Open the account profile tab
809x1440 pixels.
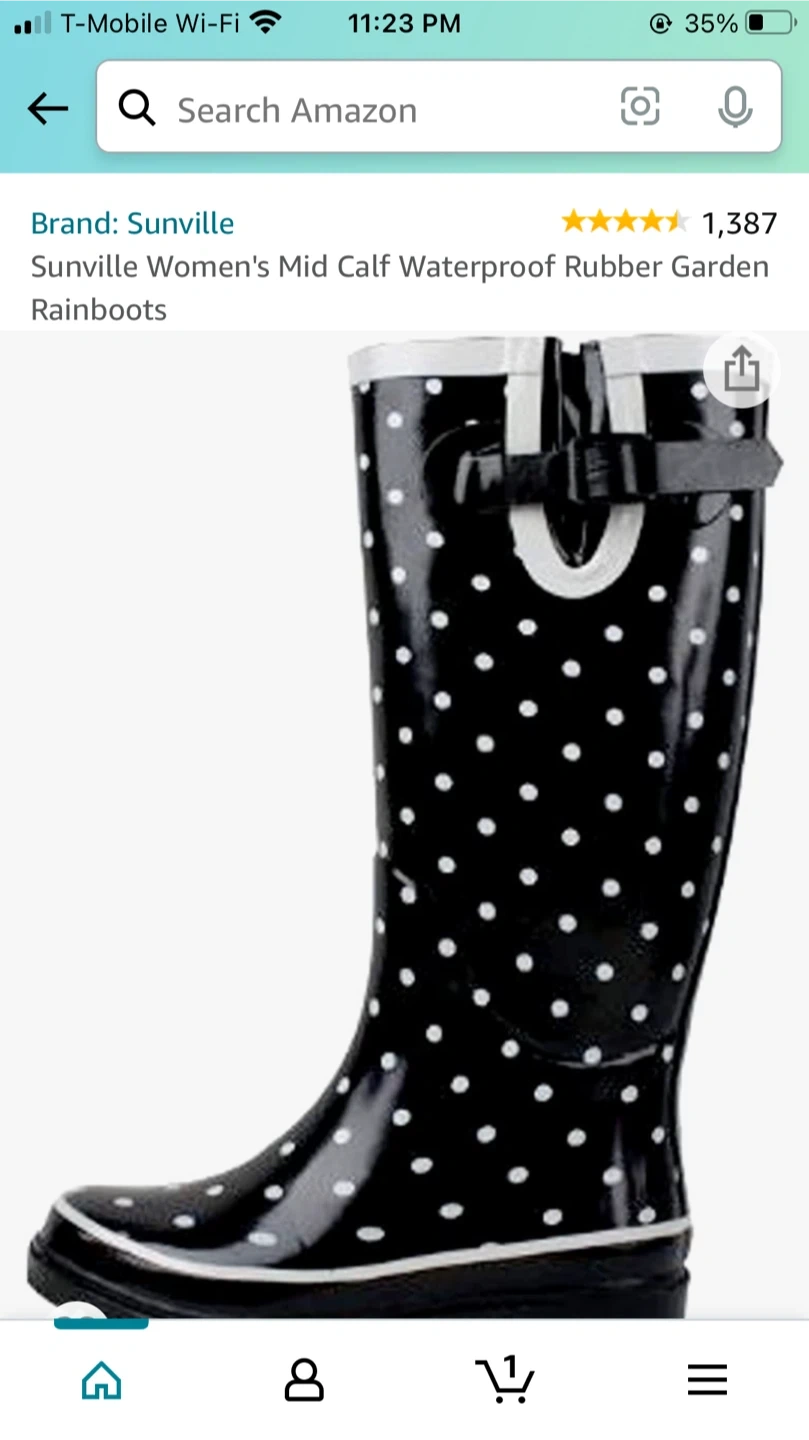(x=304, y=1380)
